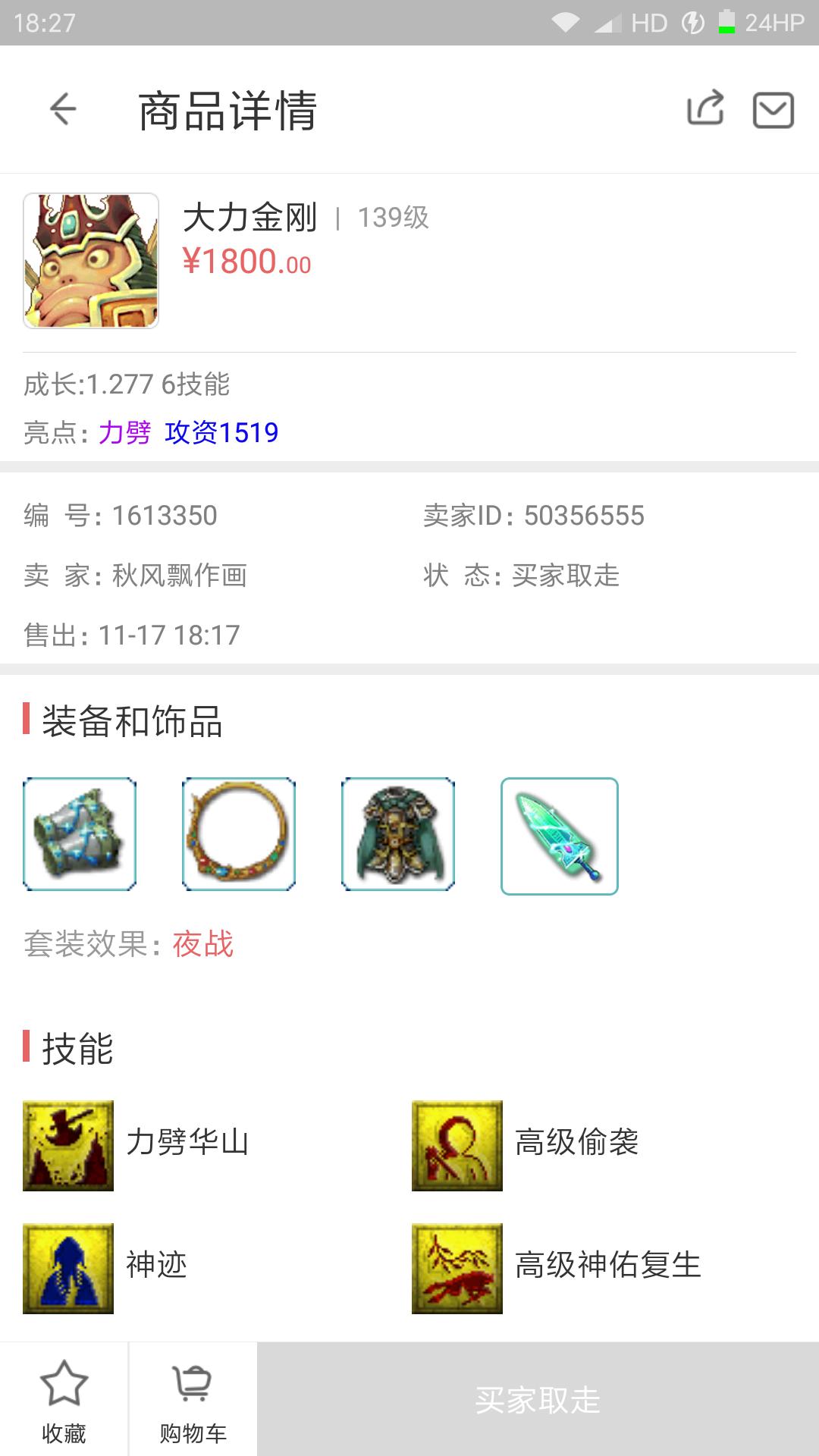Image resolution: width=819 pixels, height=1456 pixels.
Task: Open the 神迹 skill icon
Action: (x=68, y=1268)
